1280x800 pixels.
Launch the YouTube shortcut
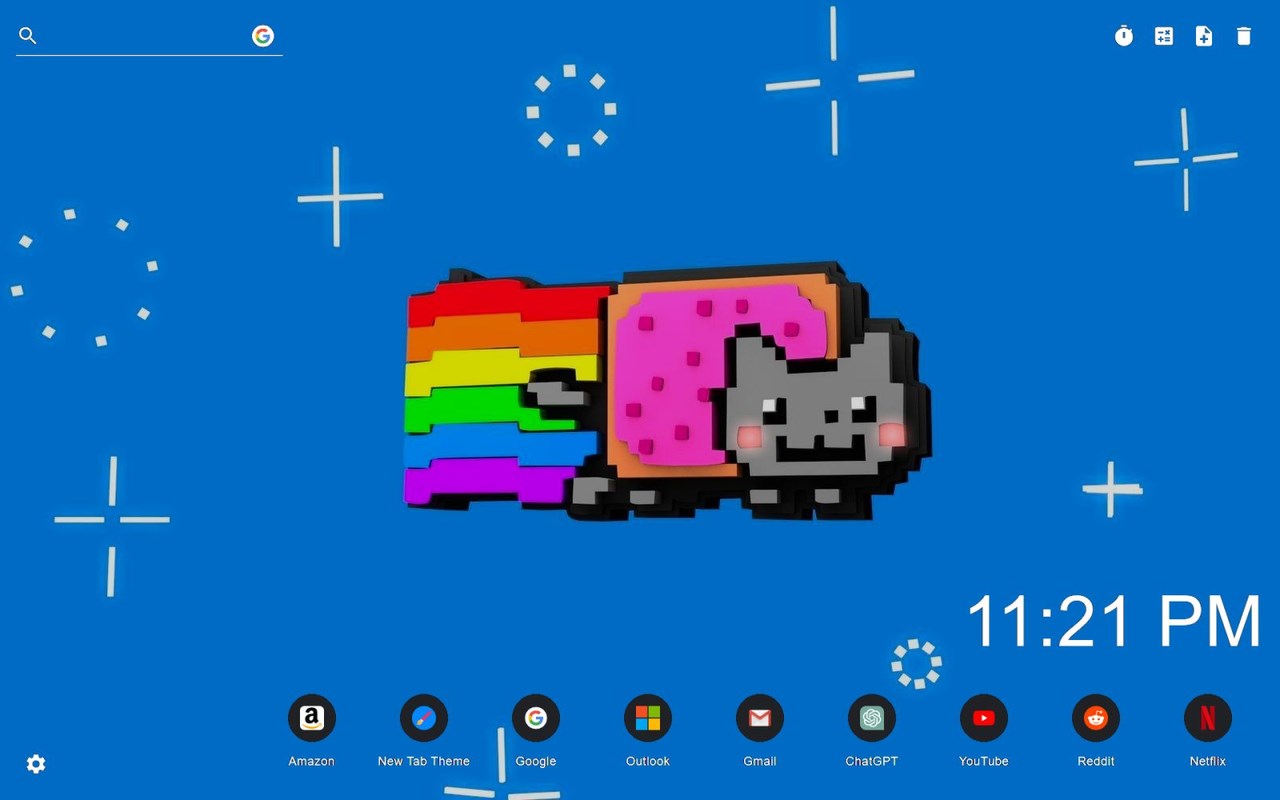[984, 718]
